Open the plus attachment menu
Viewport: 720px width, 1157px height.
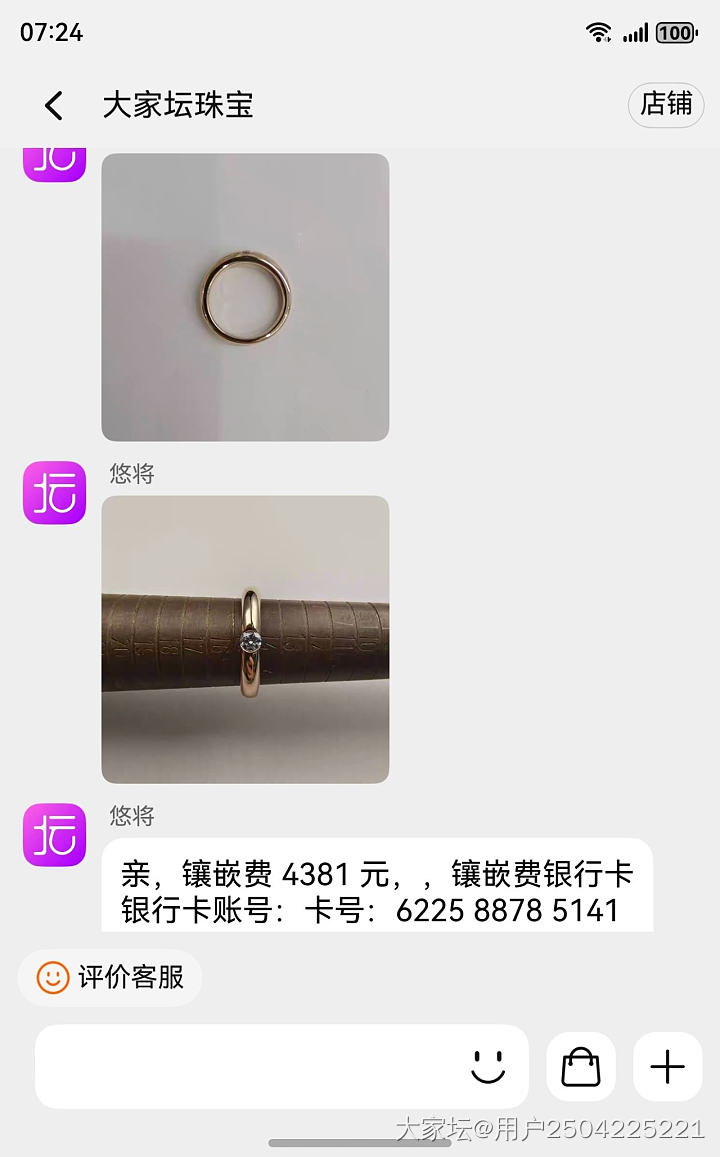point(667,1067)
